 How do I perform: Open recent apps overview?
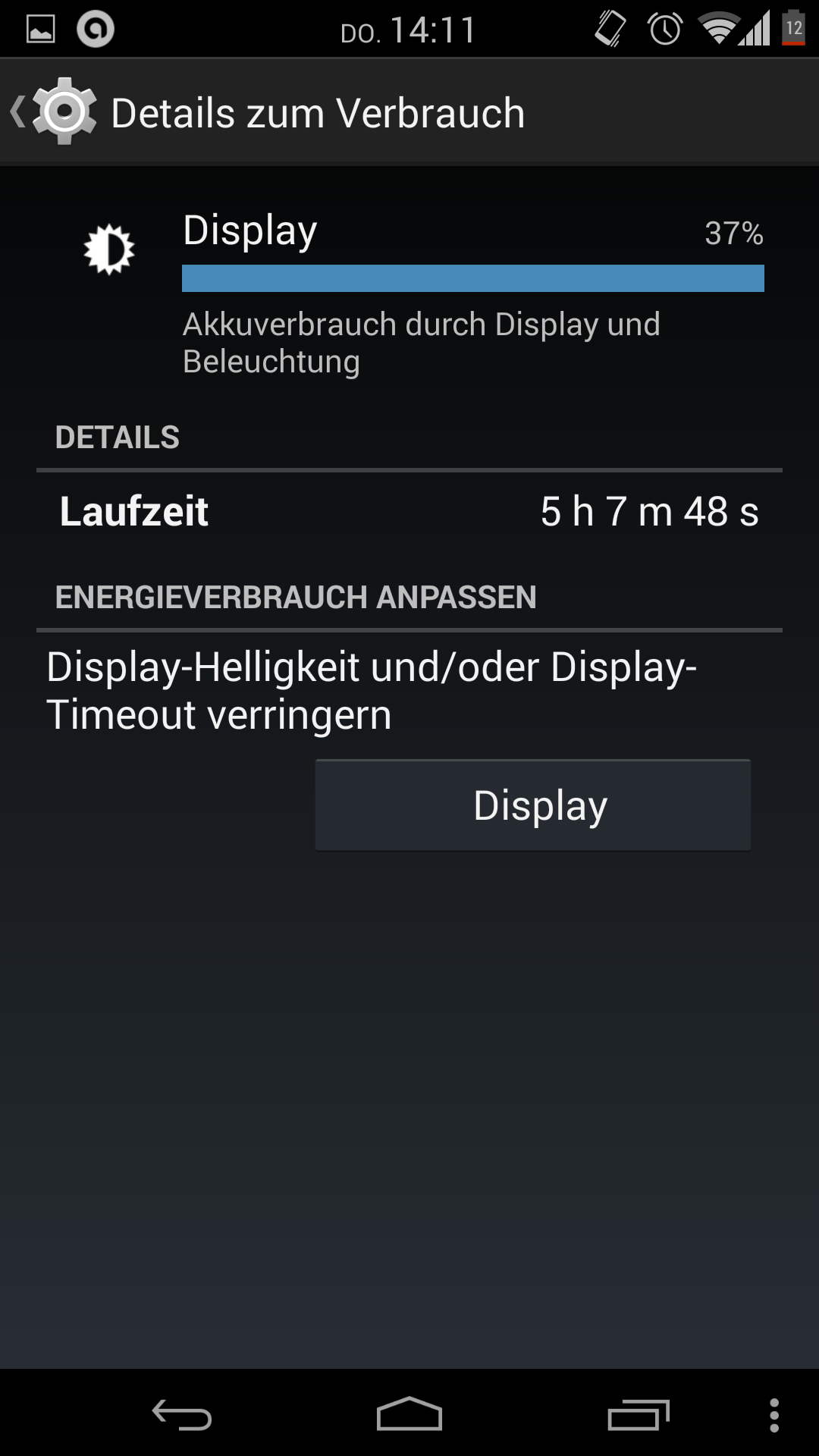click(638, 1414)
